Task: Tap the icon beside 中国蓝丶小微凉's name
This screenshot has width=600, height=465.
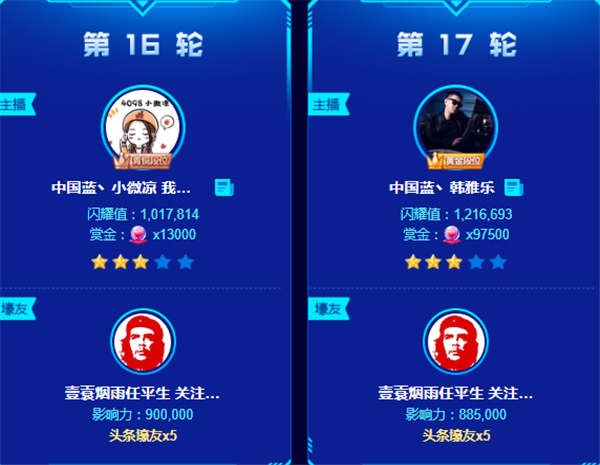Action: click(x=223, y=187)
